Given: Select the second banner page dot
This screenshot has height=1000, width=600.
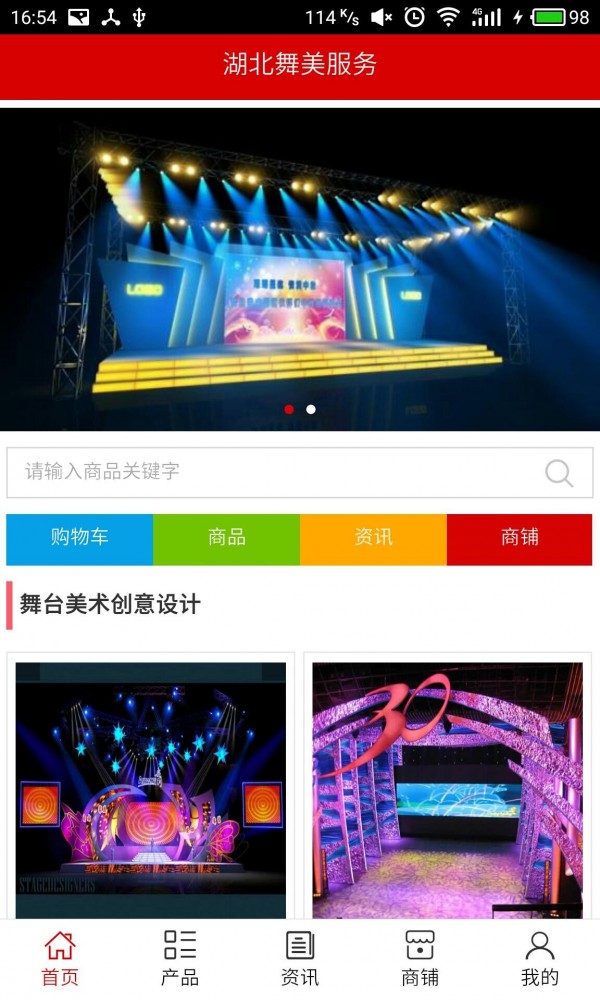Looking at the screenshot, I should (311, 409).
